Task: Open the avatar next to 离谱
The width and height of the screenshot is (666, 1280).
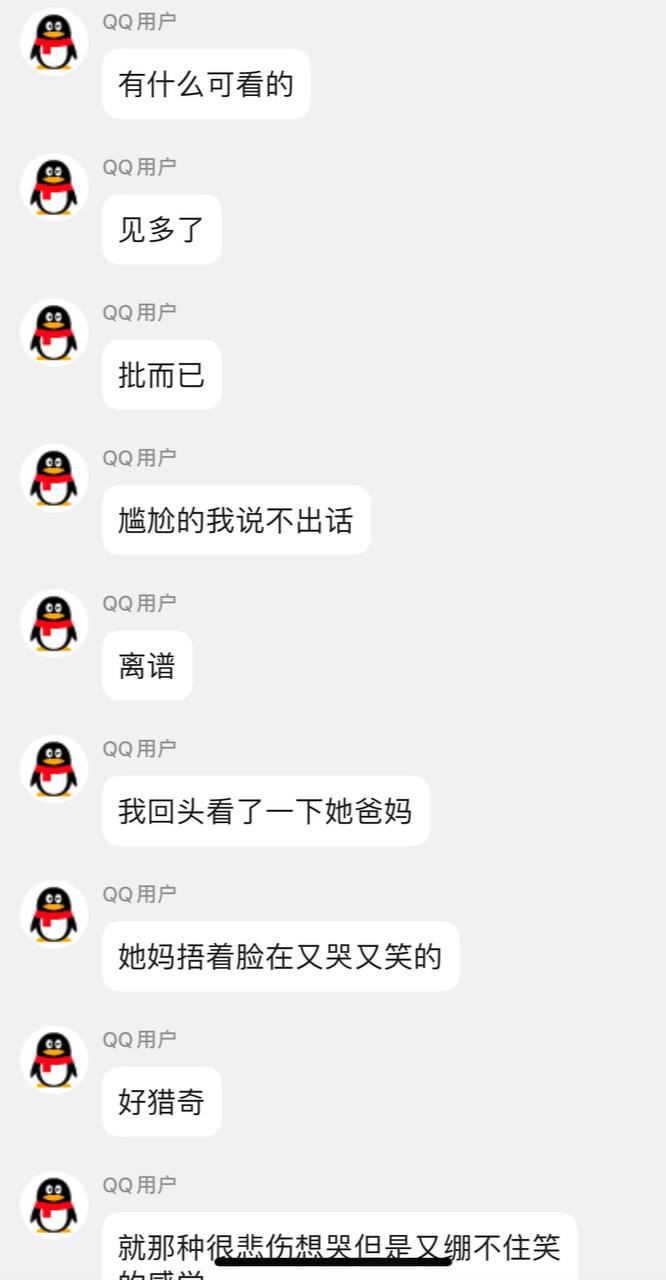Action: click(54, 624)
